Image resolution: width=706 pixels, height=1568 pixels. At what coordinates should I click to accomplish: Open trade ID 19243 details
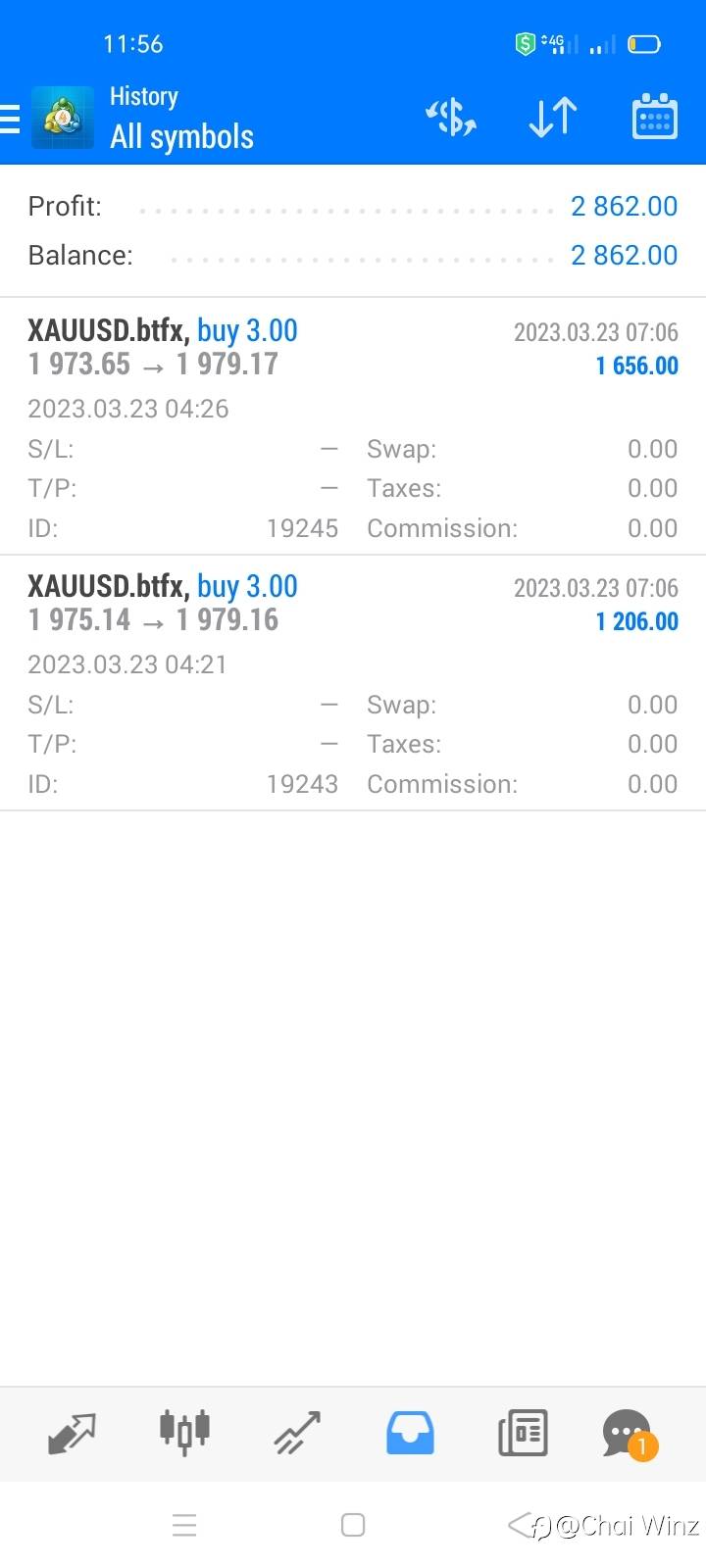pyautogui.click(x=353, y=683)
